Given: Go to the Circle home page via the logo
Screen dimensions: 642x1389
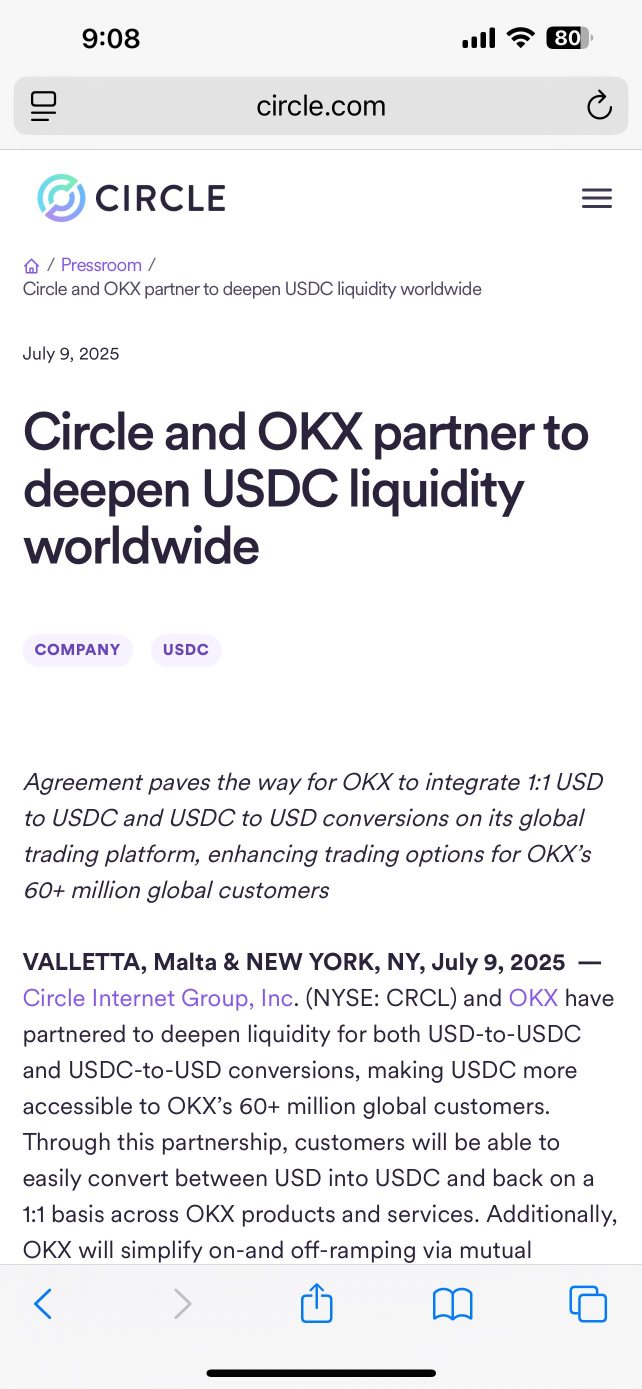Looking at the screenshot, I should point(131,198).
